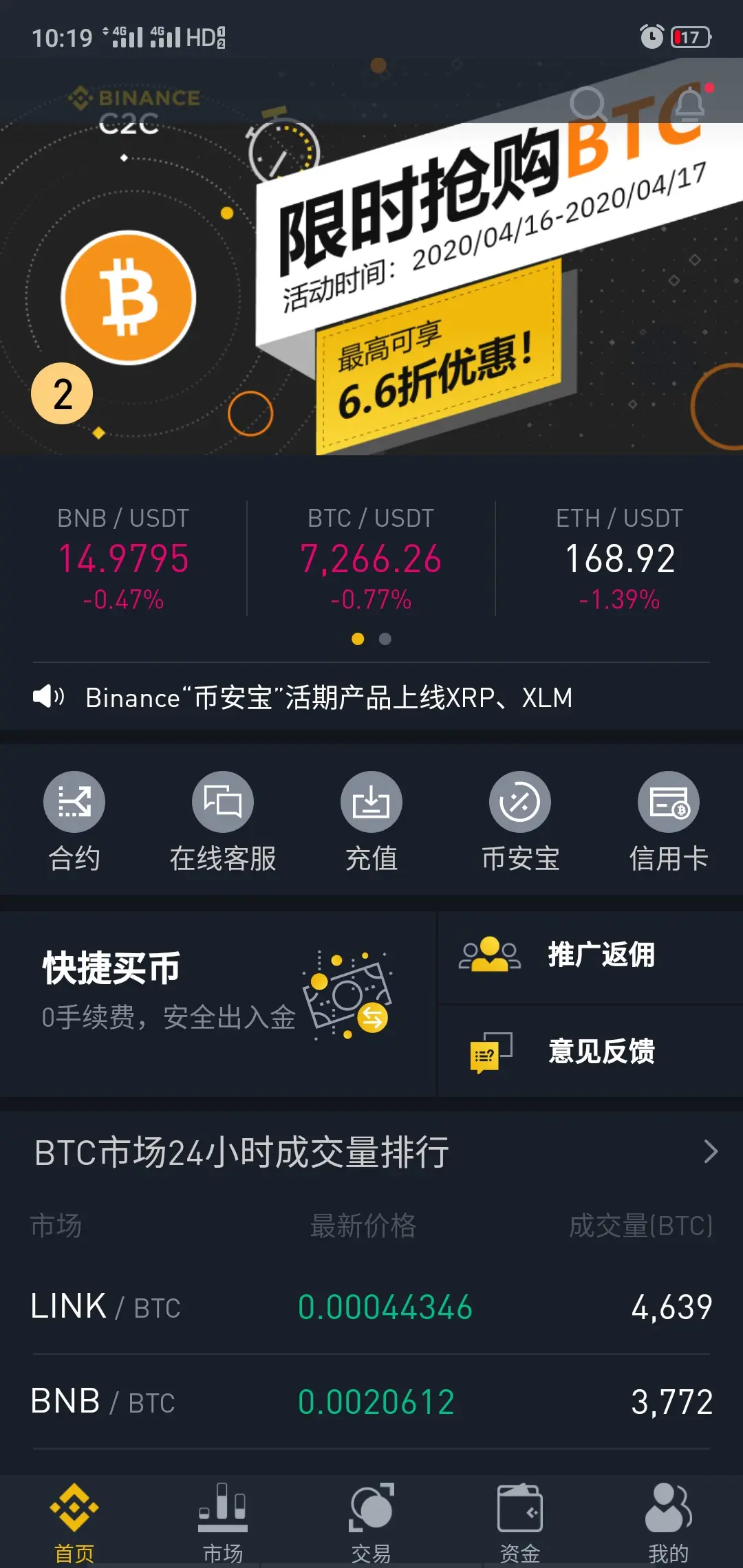Open 意见反馈 feedback form

[588, 1051]
